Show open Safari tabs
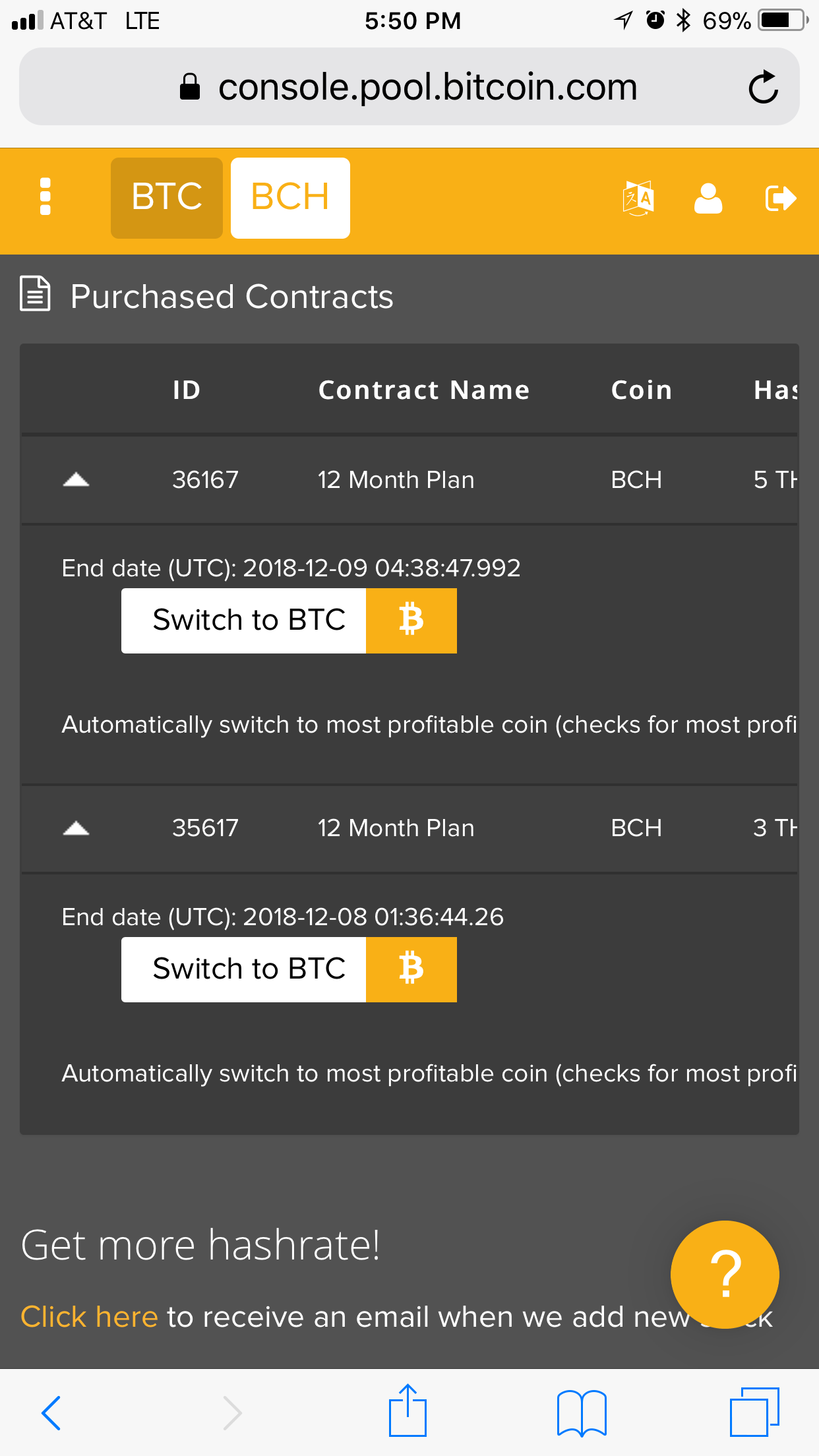This screenshot has height=1456, width=819. tap(754, 1411)
